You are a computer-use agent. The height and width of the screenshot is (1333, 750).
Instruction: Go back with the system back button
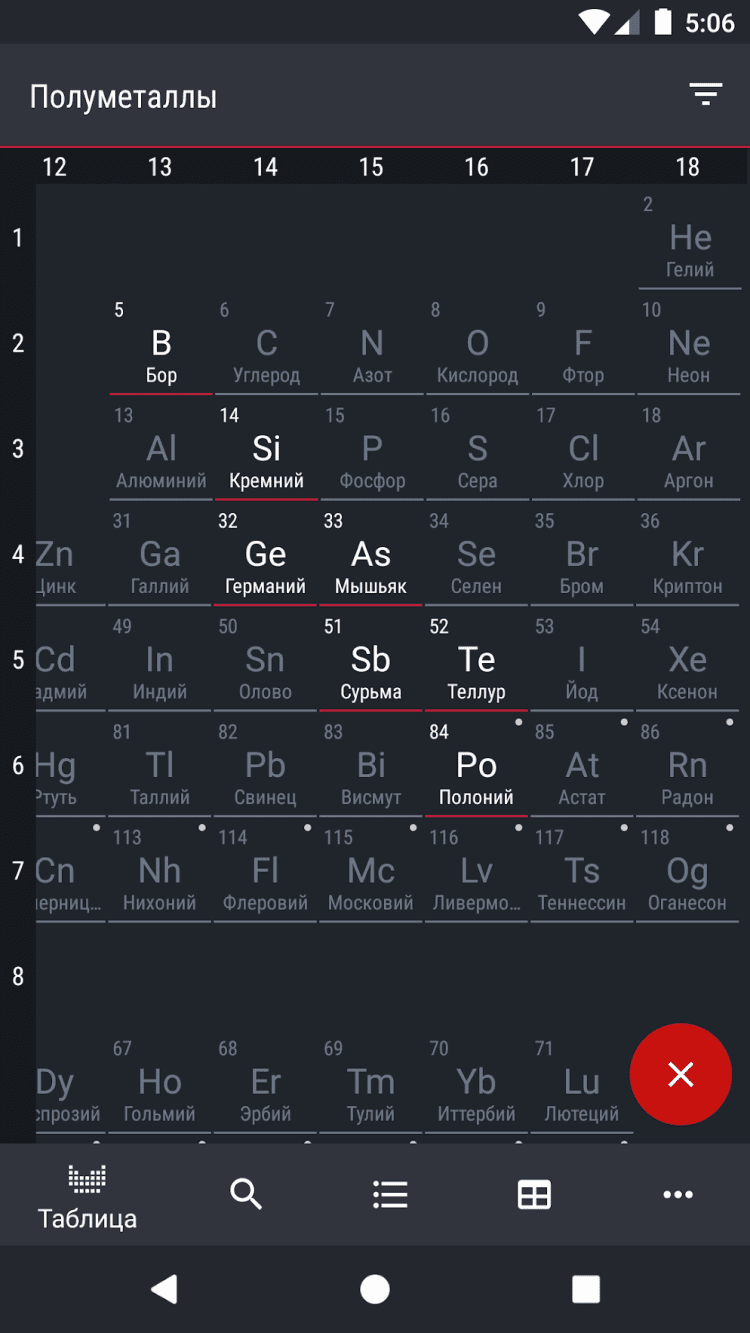164,1289
